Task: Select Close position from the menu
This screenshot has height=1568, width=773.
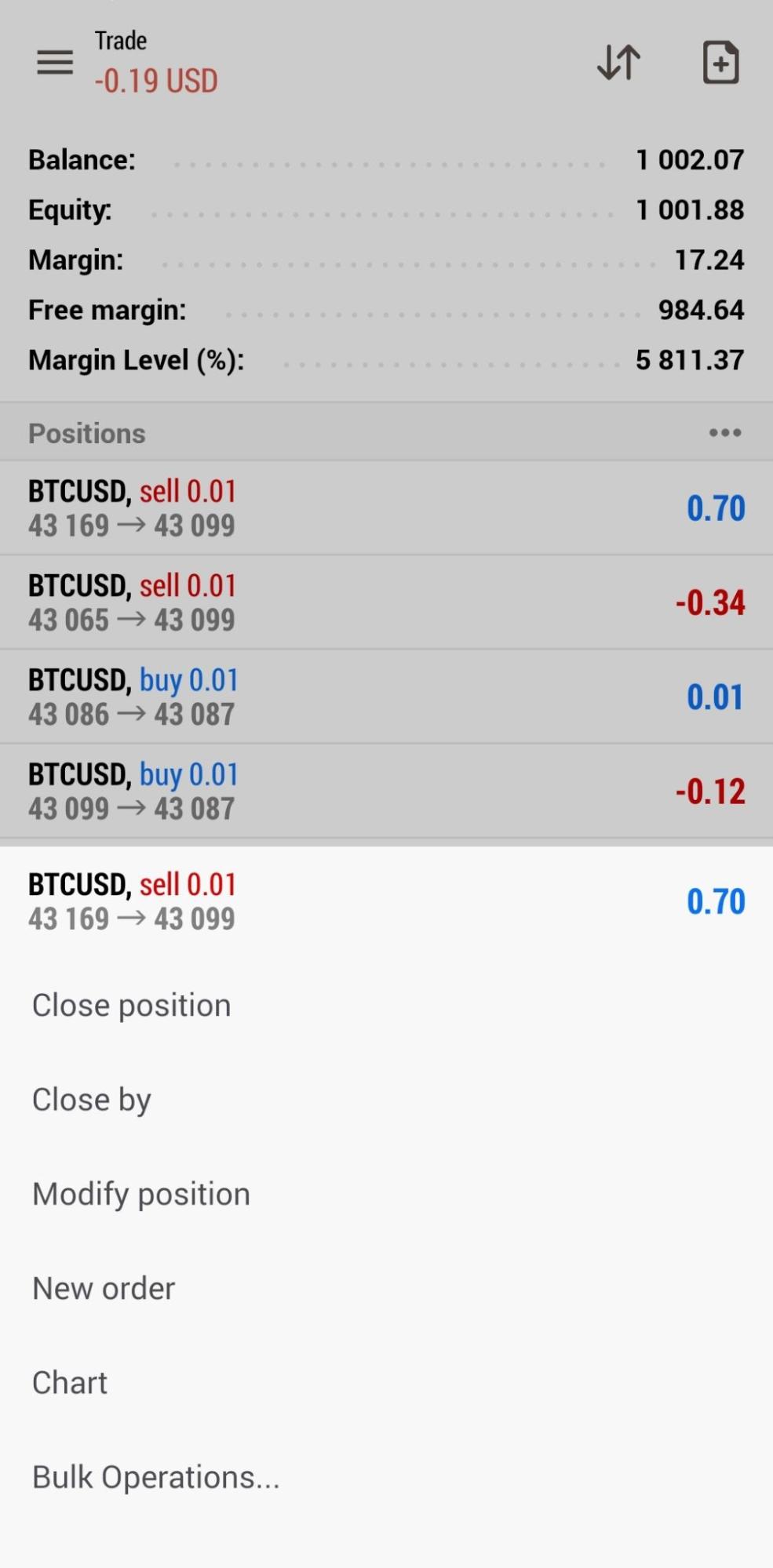Action: tap(131, 1006)
